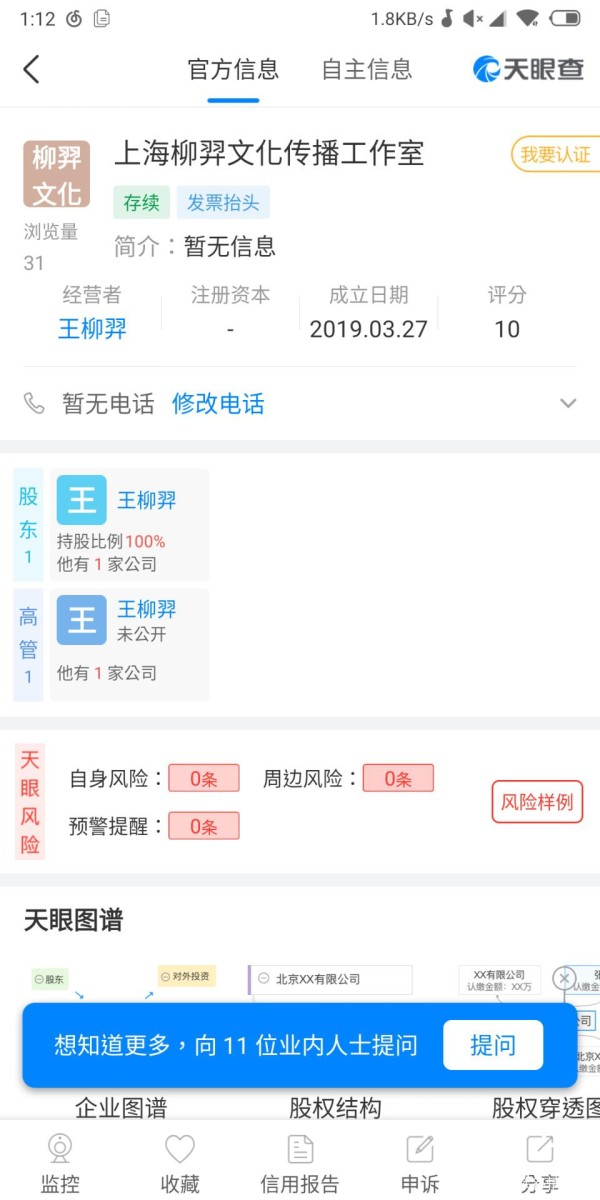600x1200 pixels.
Task: Open the 信用报告 credit report
Action: tap(300, 1164)
